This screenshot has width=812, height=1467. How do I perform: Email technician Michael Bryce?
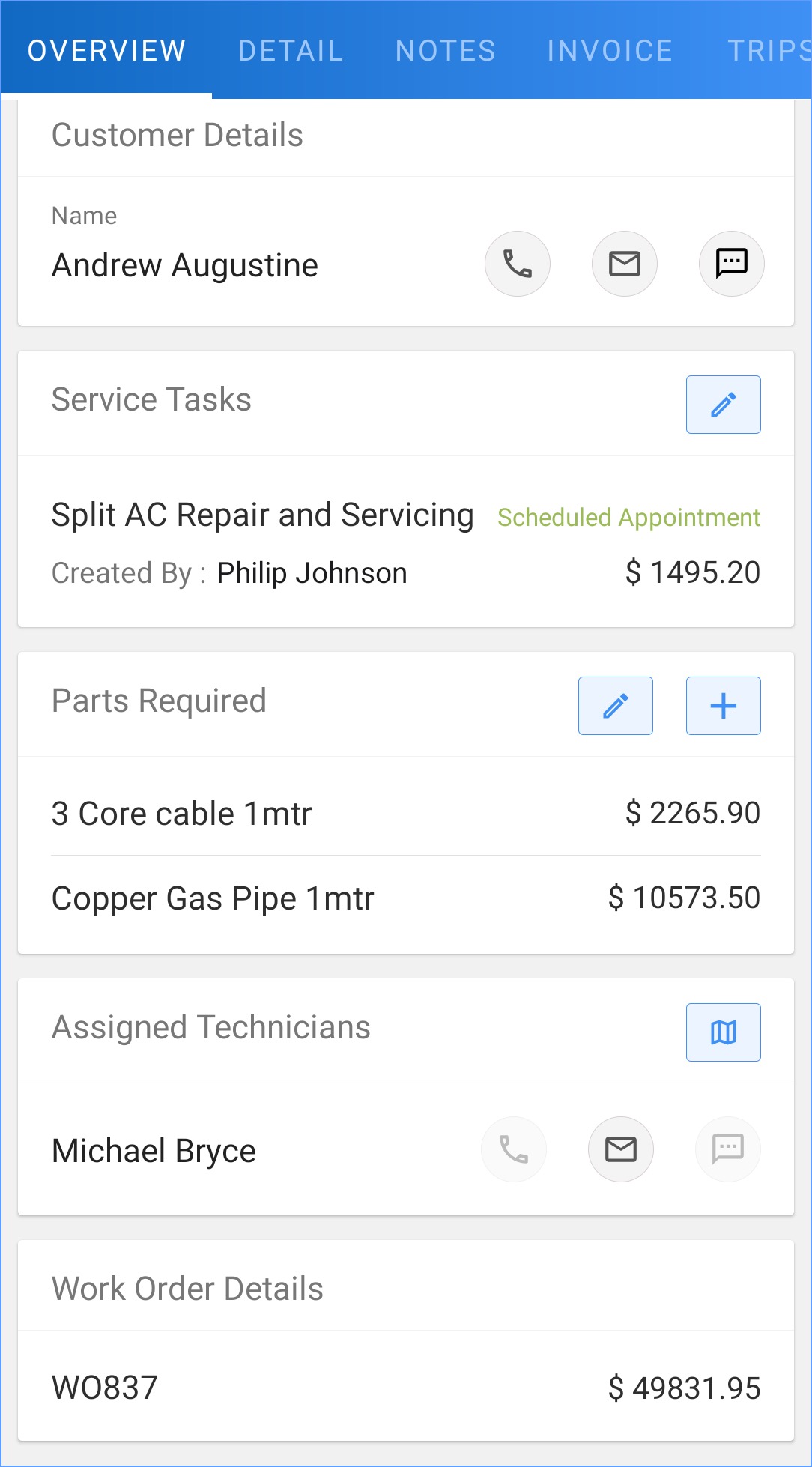point(621,1149)
